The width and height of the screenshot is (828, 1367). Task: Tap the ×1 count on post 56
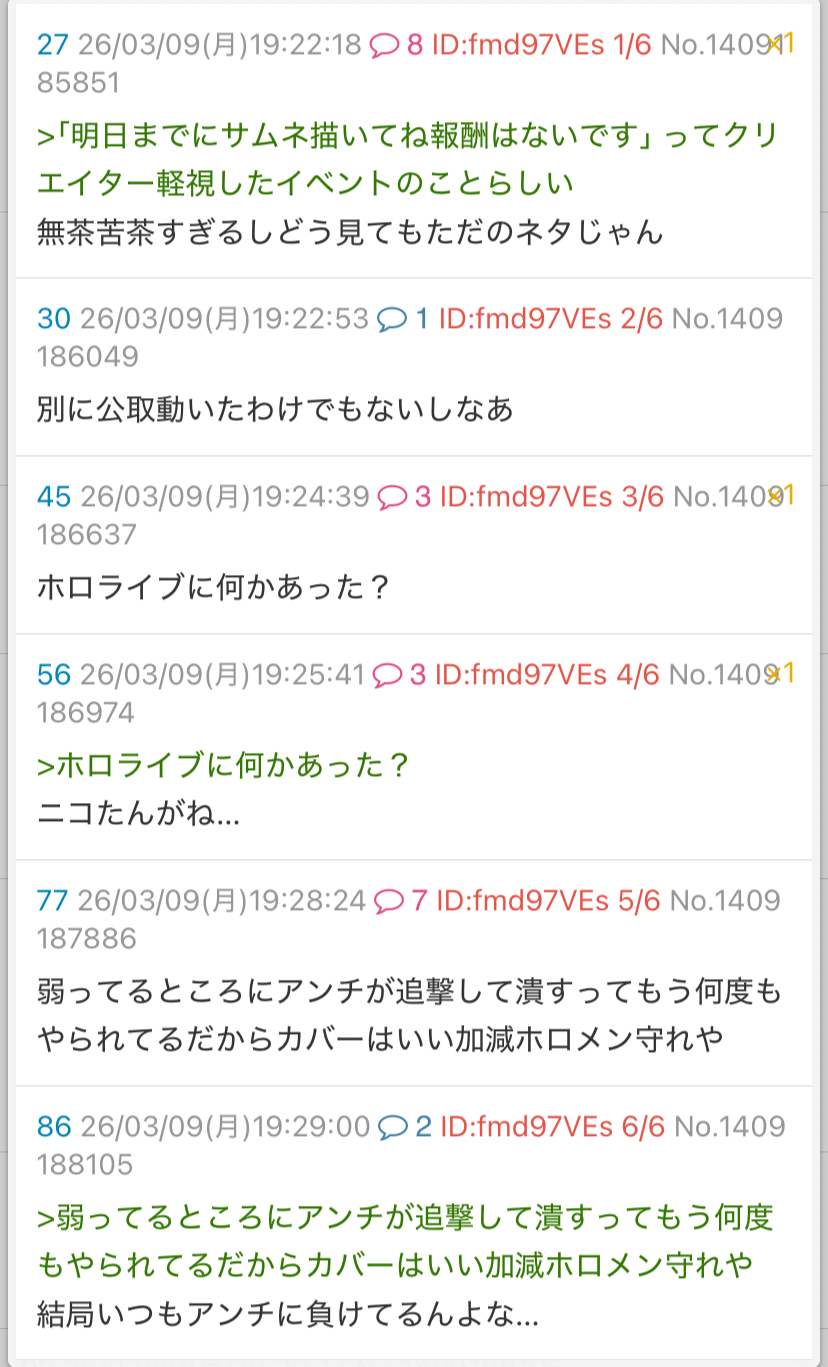[780, 673]
